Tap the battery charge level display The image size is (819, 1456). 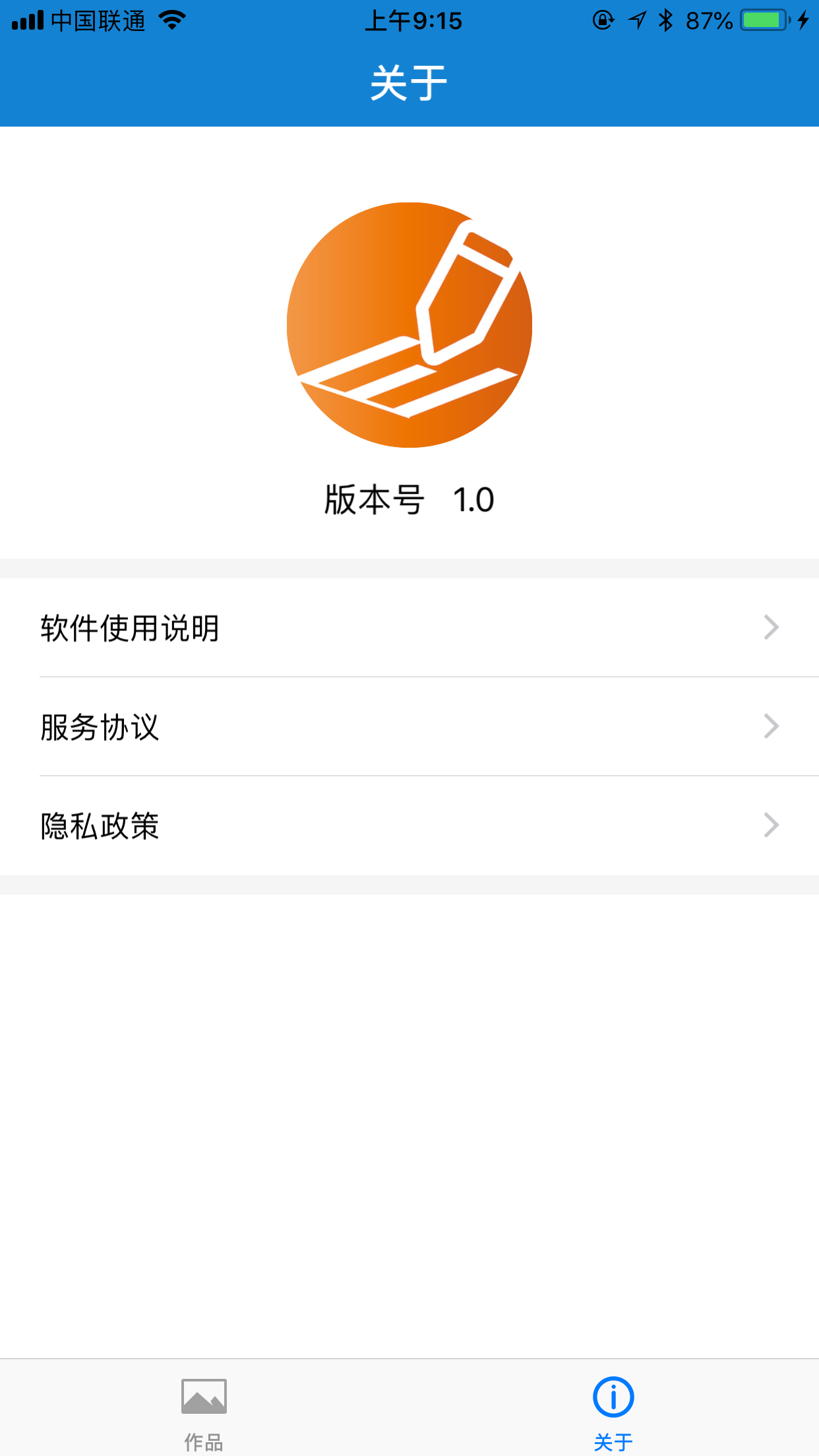pyautogui.click(x=709, y=20)
